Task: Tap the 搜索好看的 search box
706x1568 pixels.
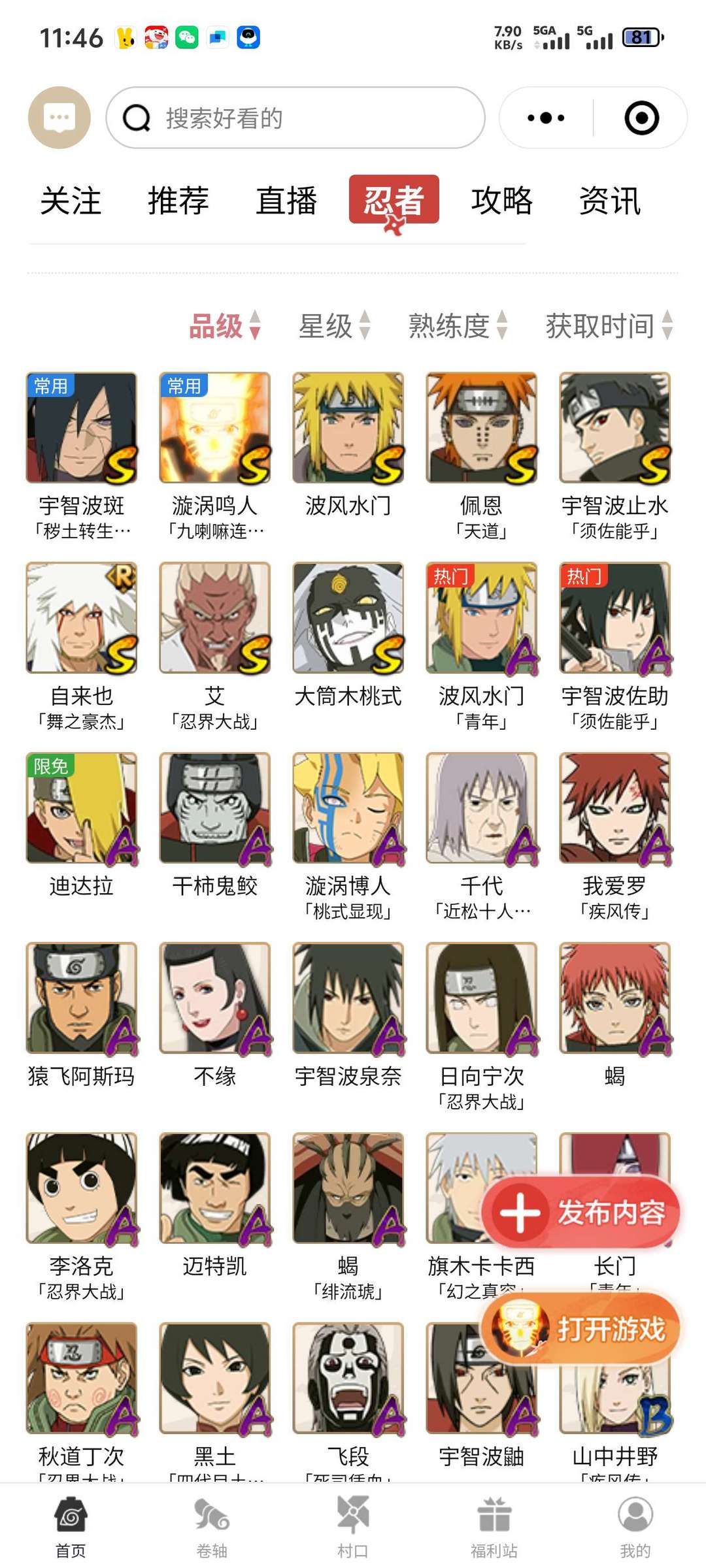Action: [295, 118]
